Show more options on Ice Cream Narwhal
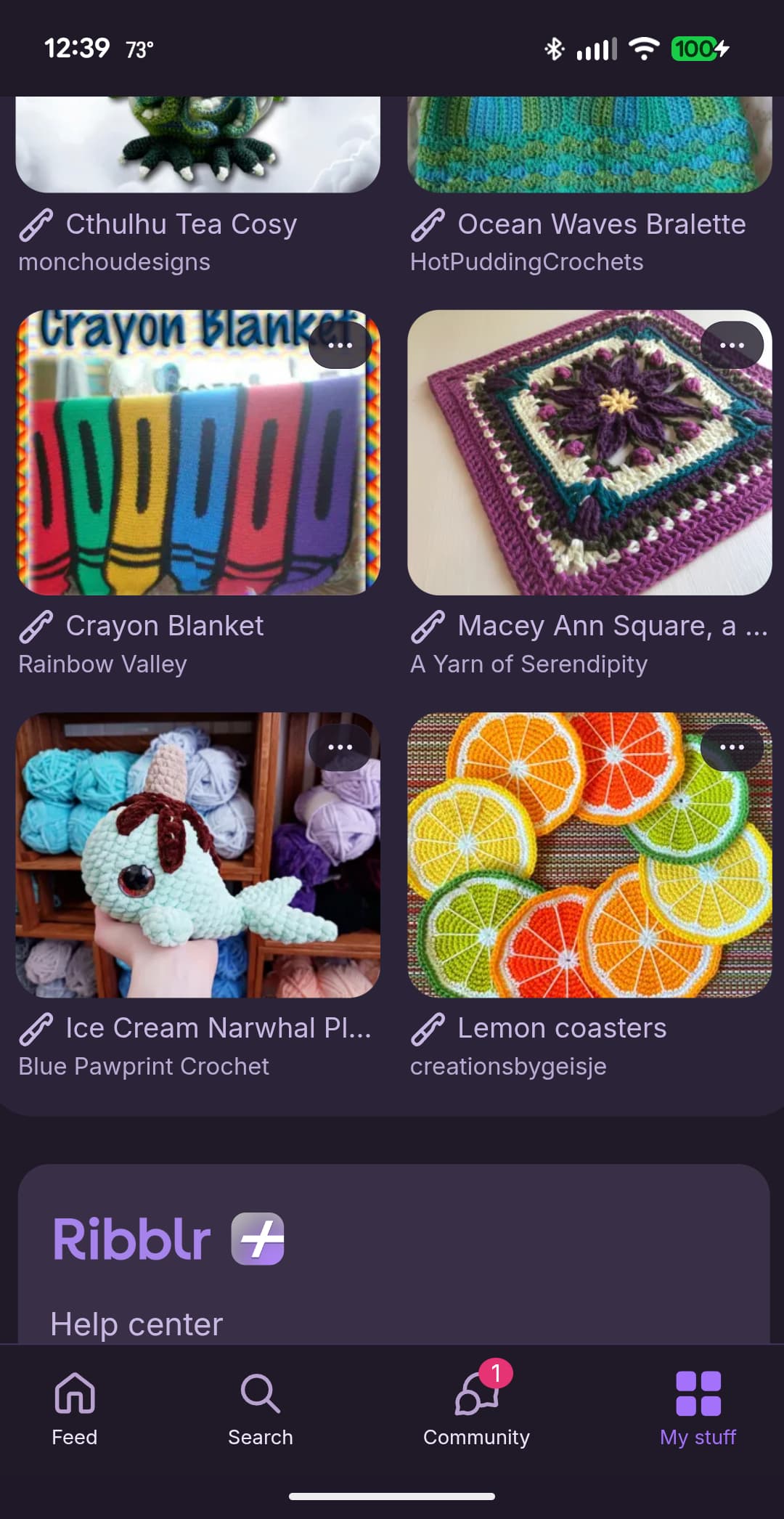 point(340,747)
